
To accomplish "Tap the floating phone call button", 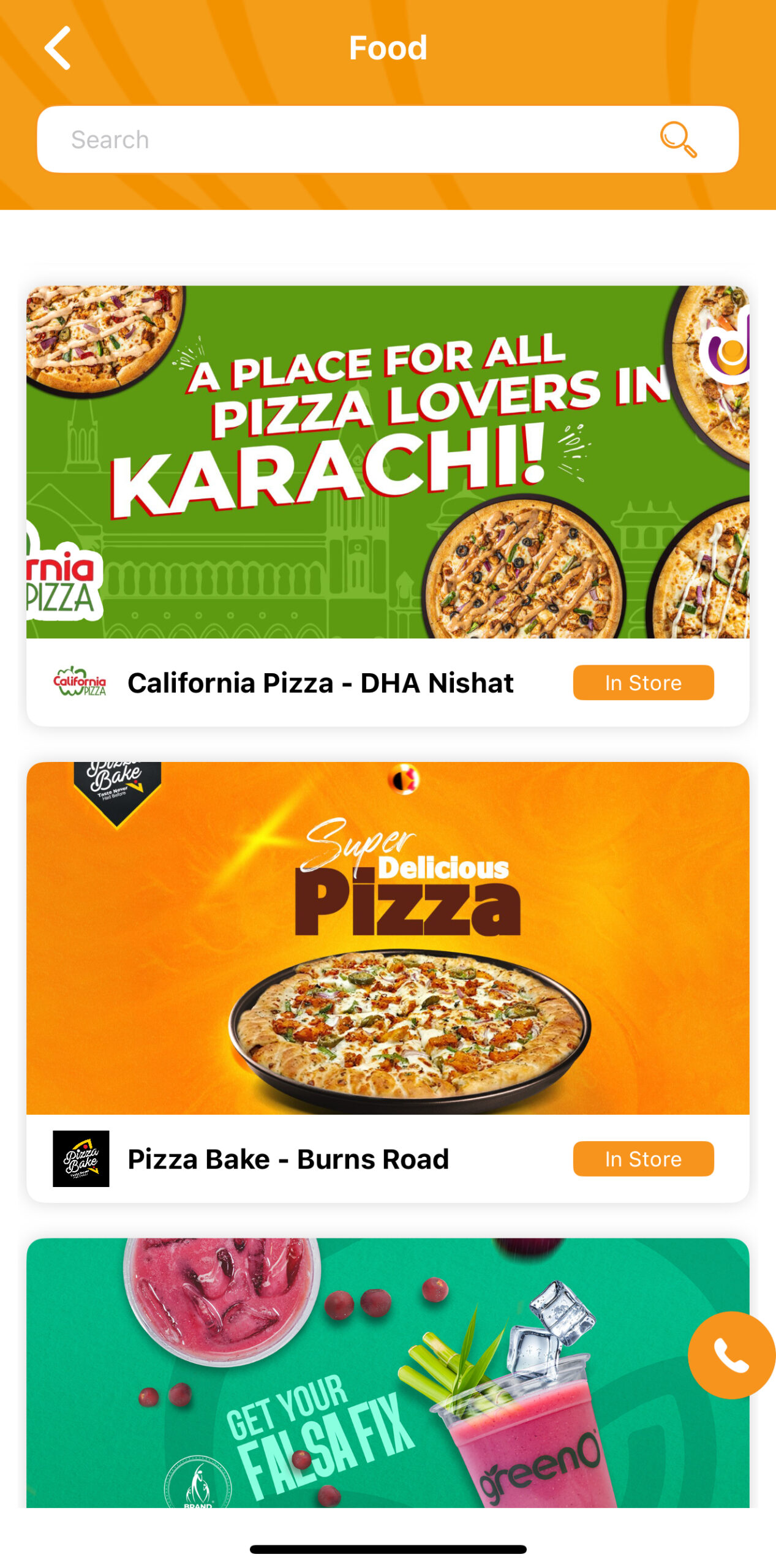I will coord(731,1355).
